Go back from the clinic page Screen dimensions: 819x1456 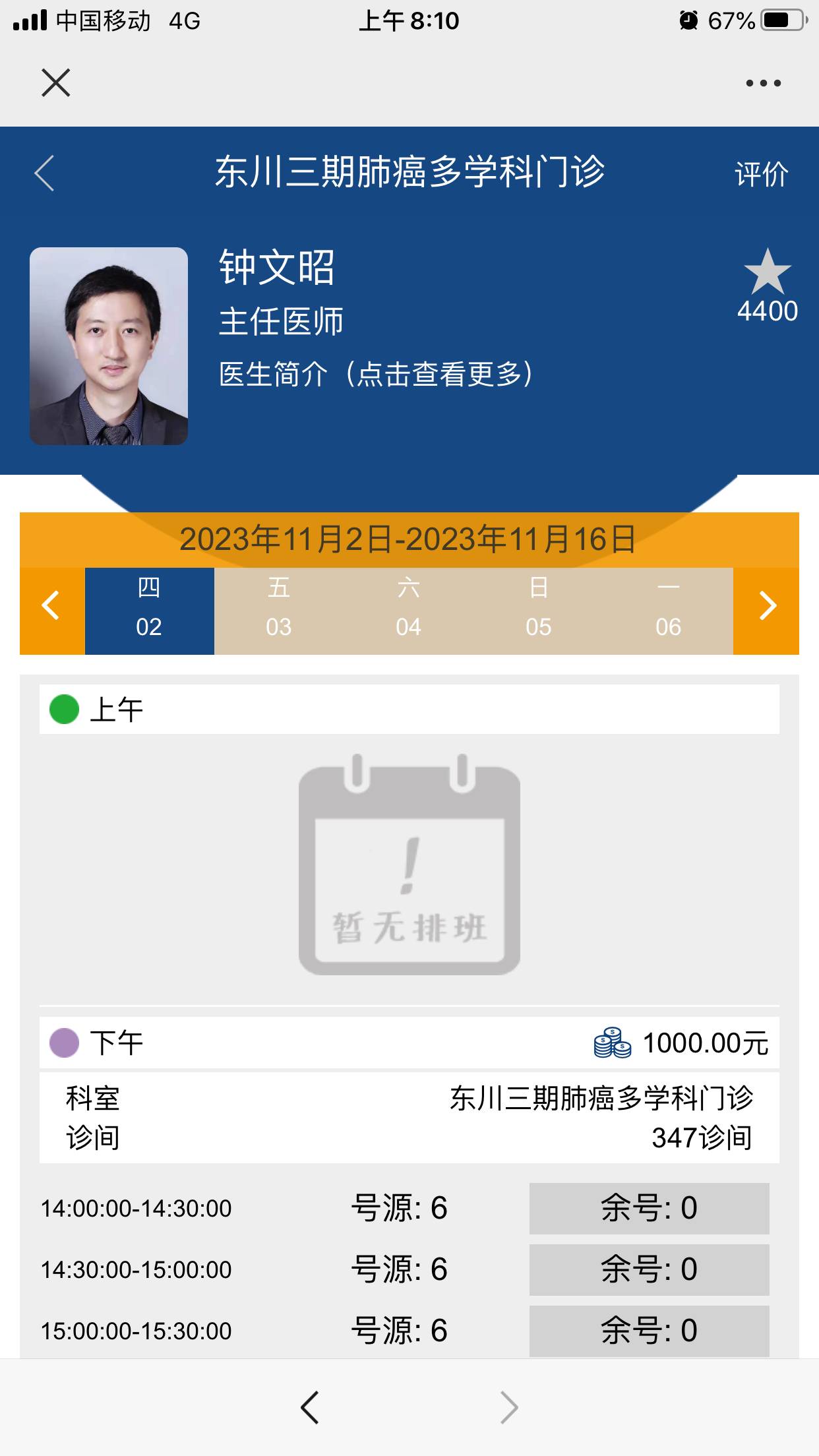point(44,173)
